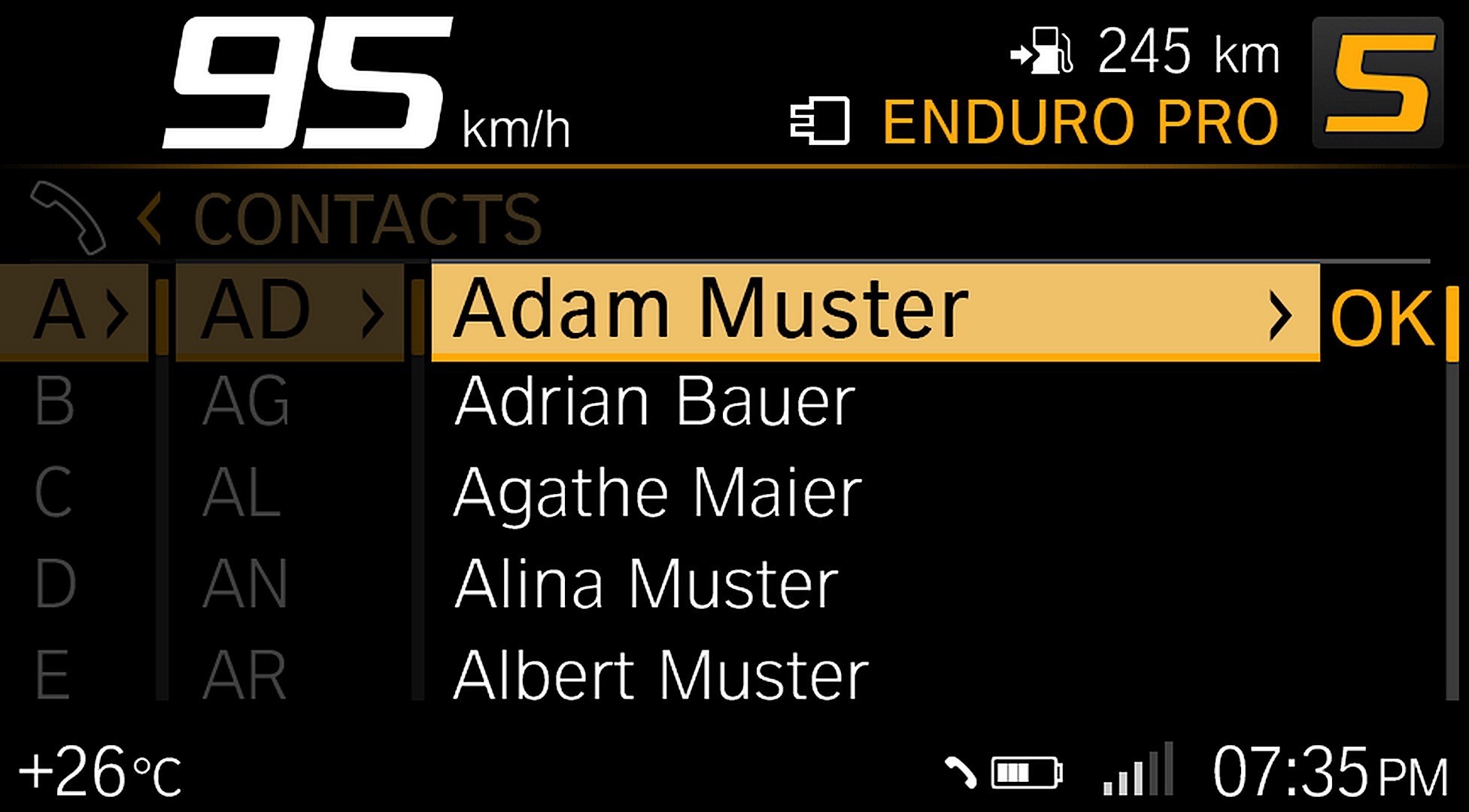Screen dimensions: 1469x812
Task: Filter contacts by the AG prefix
Action: pos(246,401)
